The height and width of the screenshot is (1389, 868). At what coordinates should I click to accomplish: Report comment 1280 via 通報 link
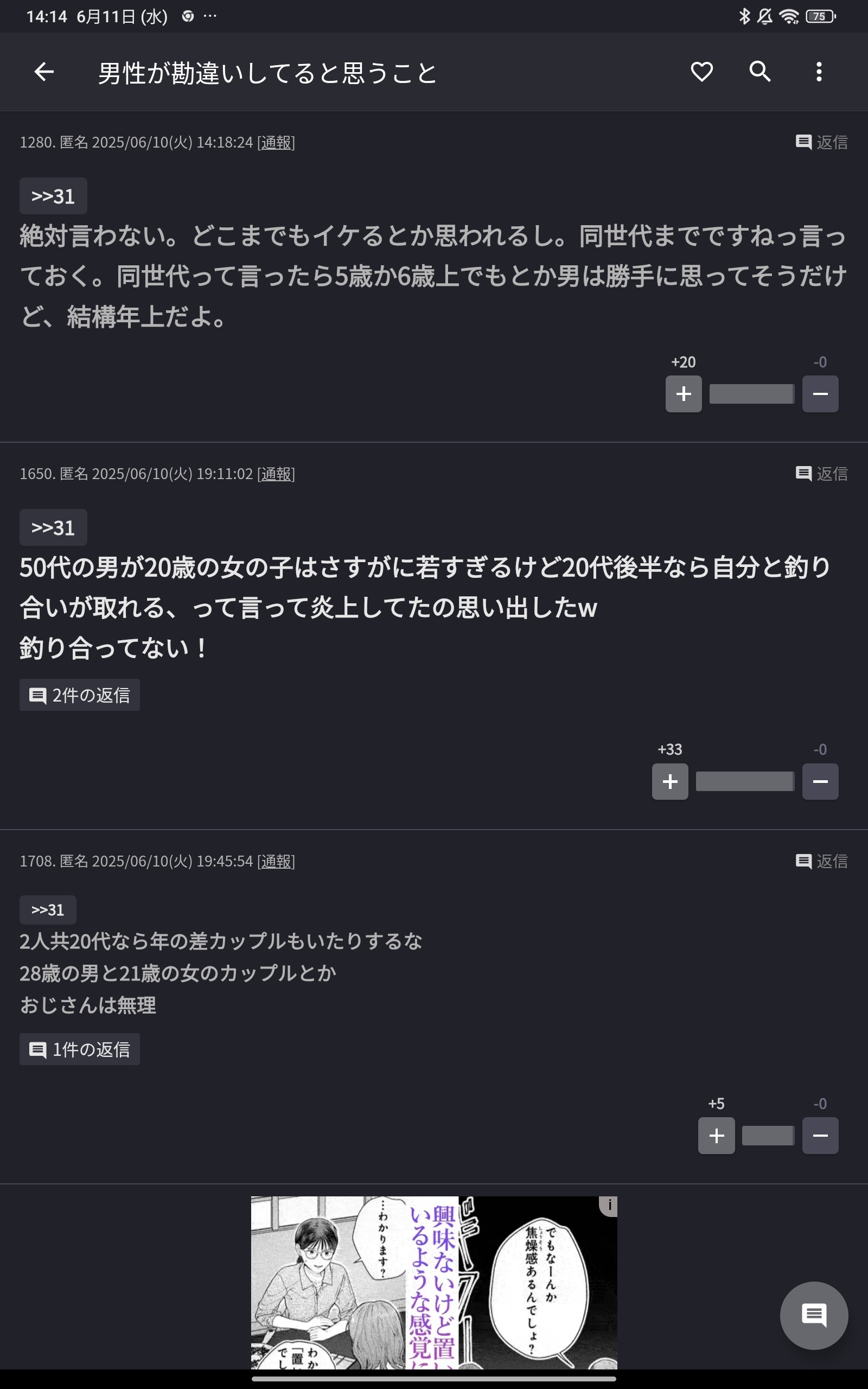click(276, 142)
